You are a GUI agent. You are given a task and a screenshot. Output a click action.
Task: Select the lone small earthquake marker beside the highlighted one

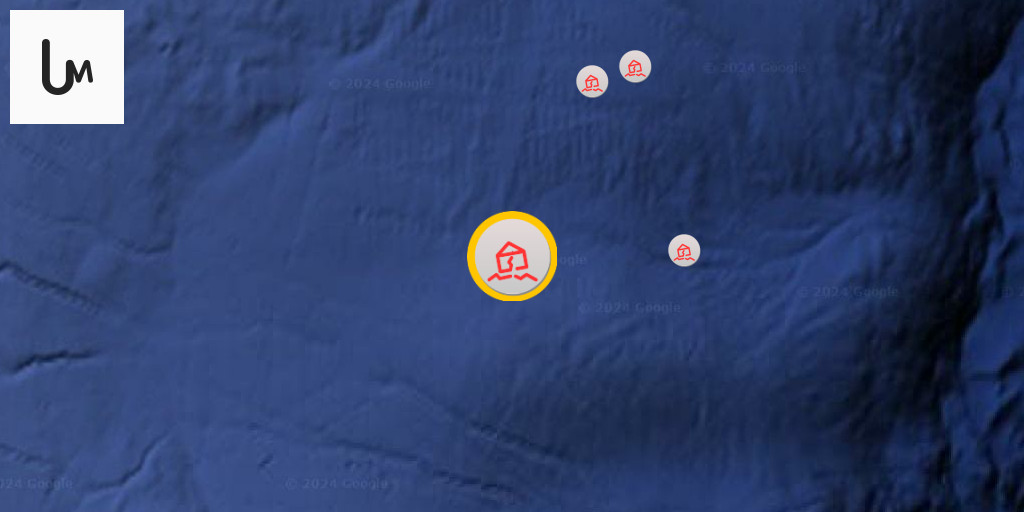click(x=684, y=250)
